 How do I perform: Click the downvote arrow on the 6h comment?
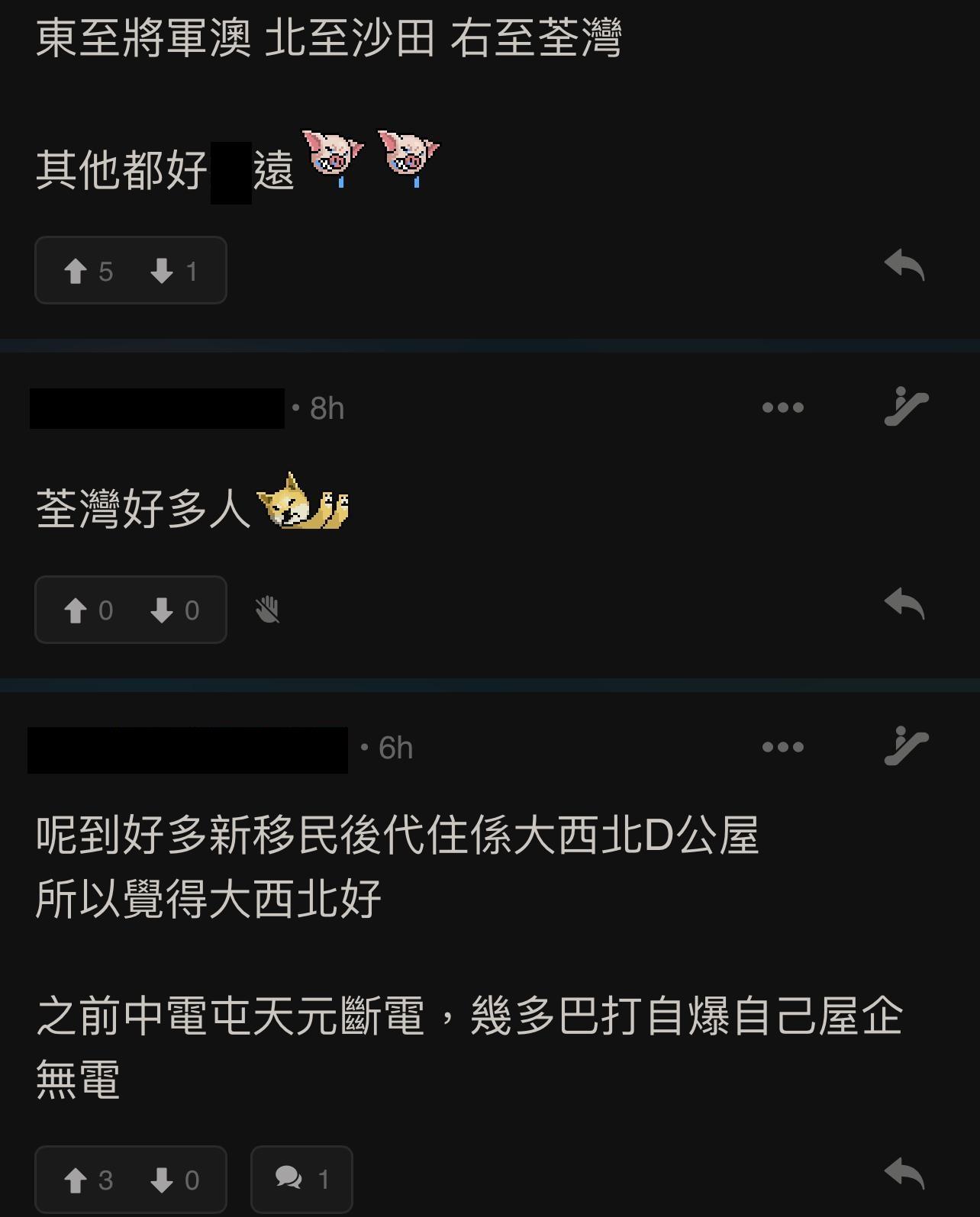[163, 1179]
